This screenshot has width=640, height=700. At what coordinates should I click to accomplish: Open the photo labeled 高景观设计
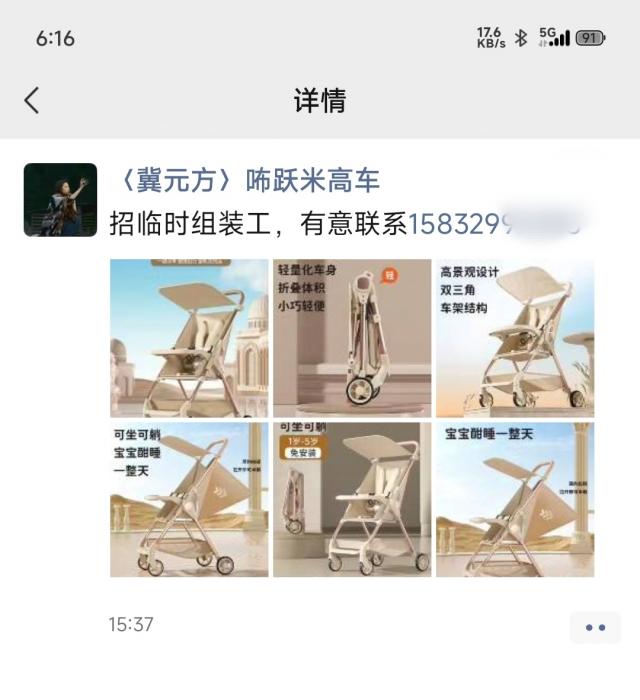coord(514,338)
